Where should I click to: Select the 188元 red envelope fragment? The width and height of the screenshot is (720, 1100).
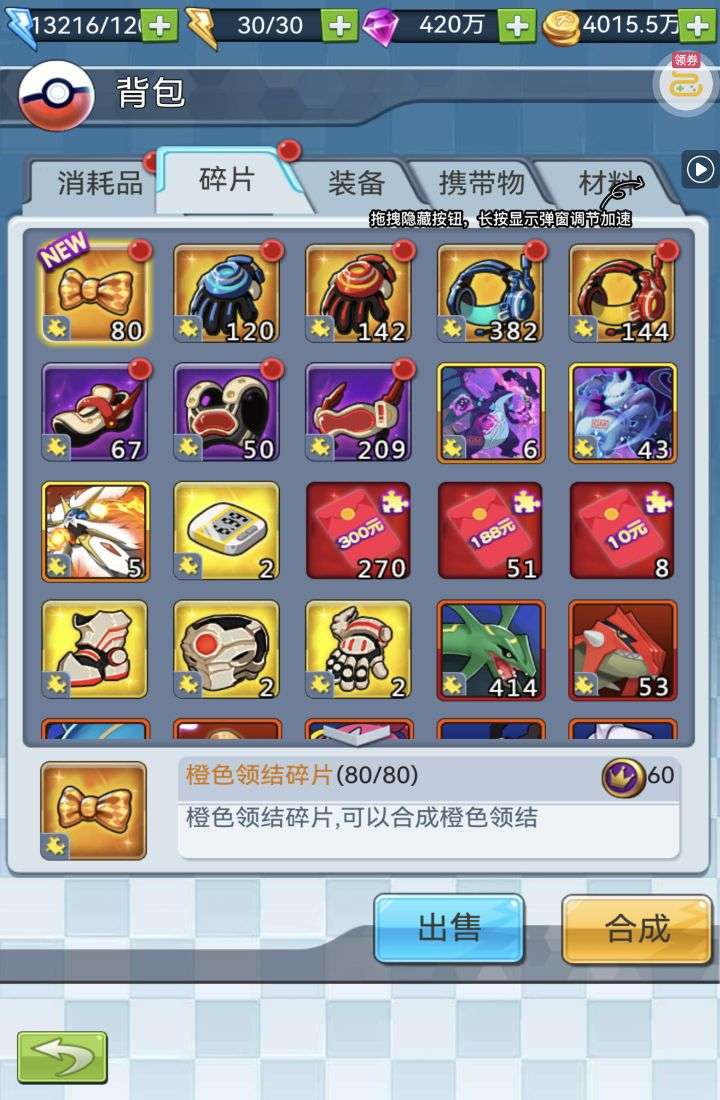point(490,531)
